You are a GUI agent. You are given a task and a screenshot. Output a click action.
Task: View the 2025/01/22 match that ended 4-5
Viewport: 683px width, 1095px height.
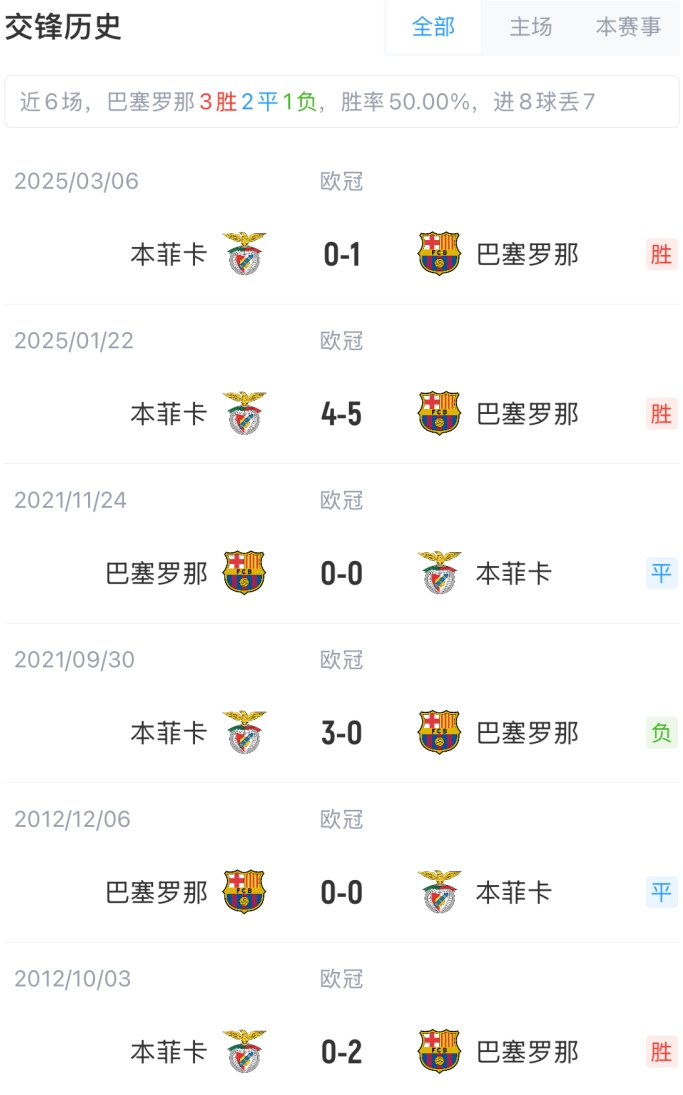tap(342, 414)
